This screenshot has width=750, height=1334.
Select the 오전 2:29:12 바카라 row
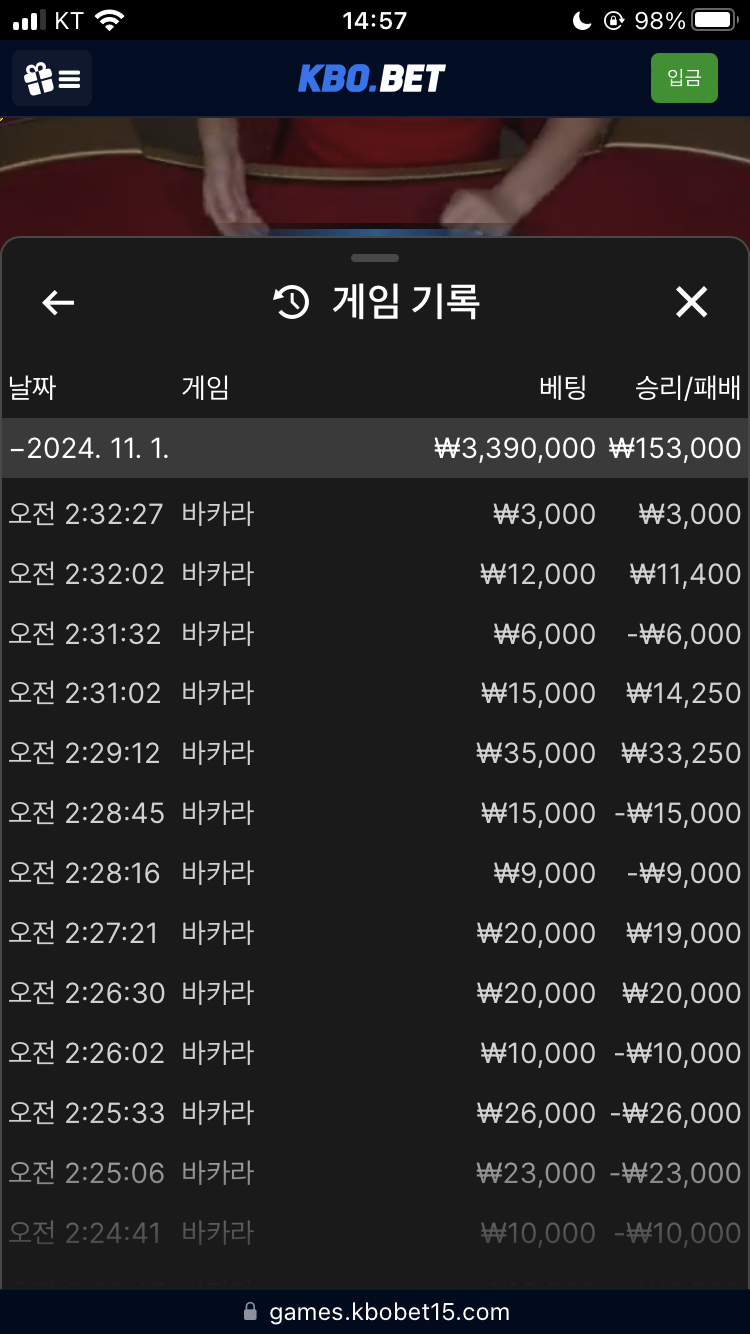[375, 753]
